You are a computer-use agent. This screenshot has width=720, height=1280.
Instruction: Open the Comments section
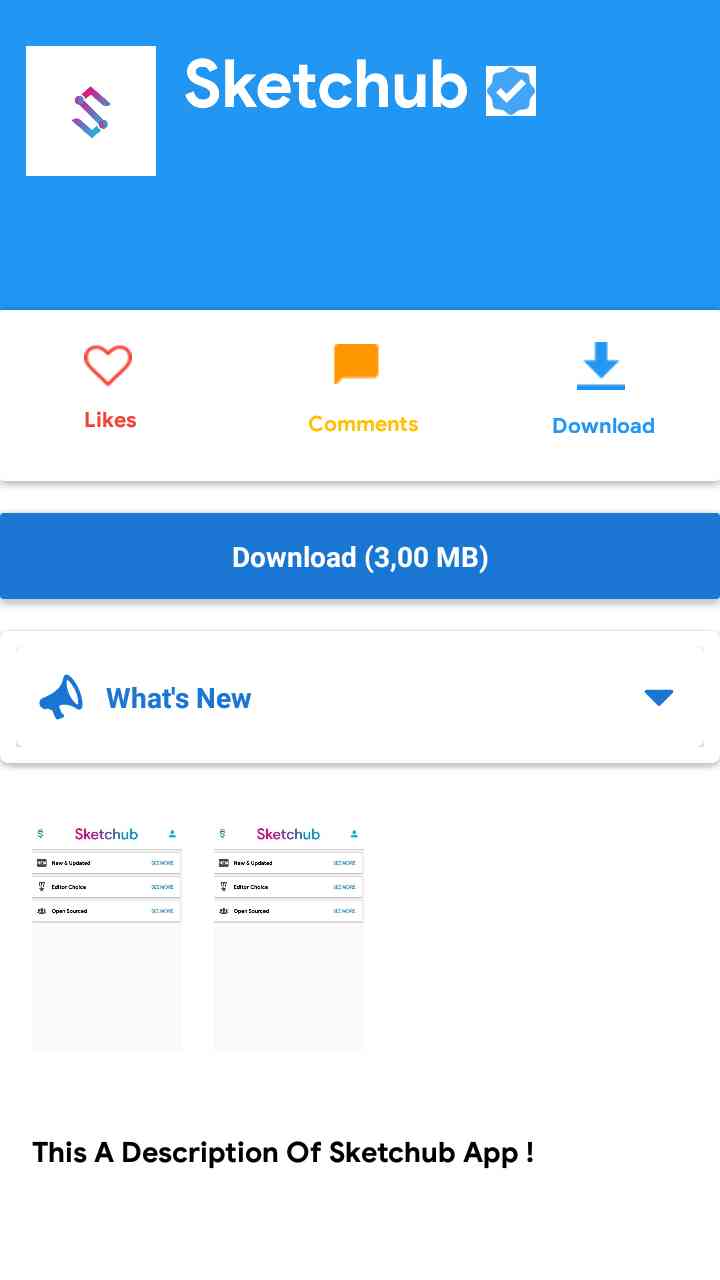pos(357,365)
